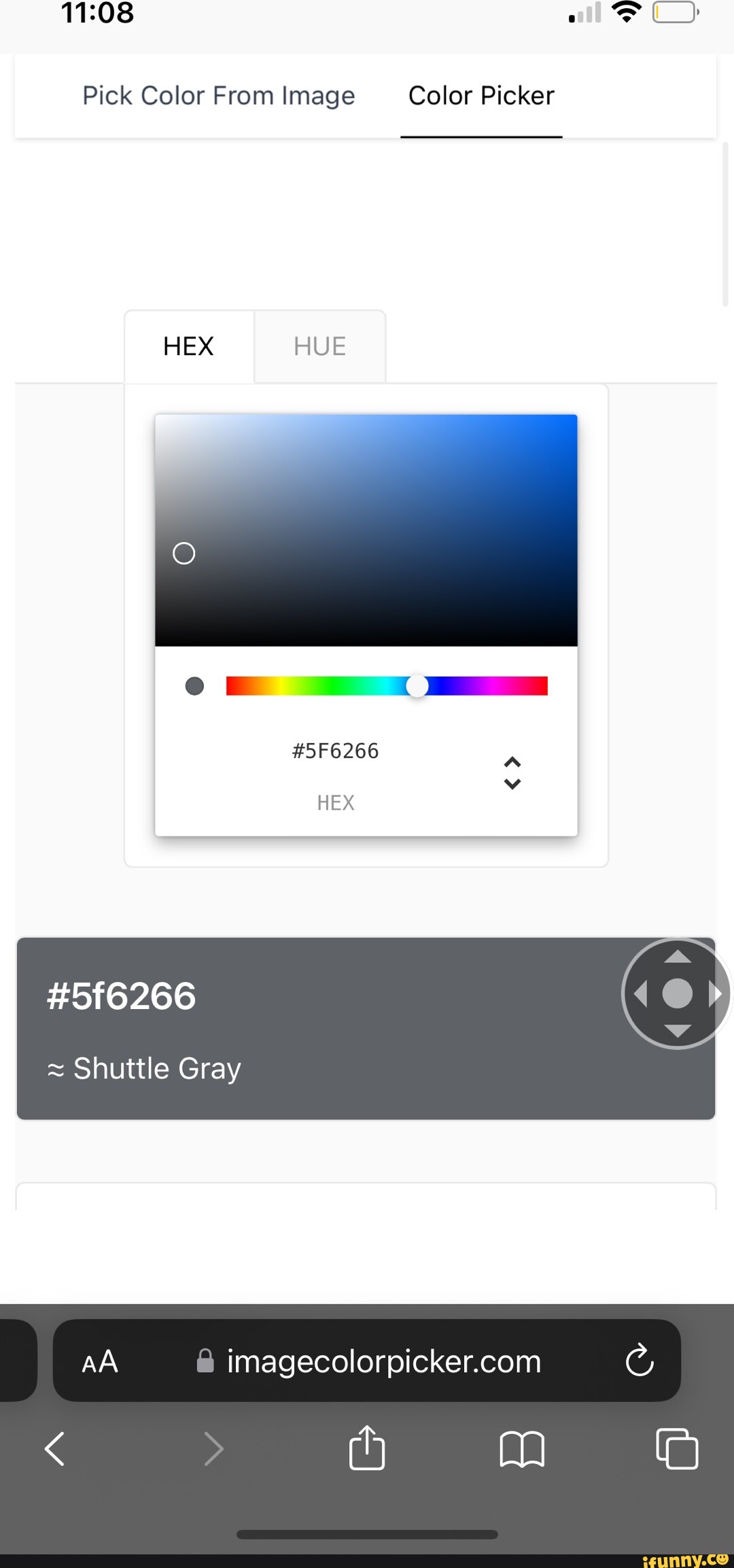Tap the round directional pad center button
The height and width of the screenshot is (1568, 734).
tap(677, 993)
